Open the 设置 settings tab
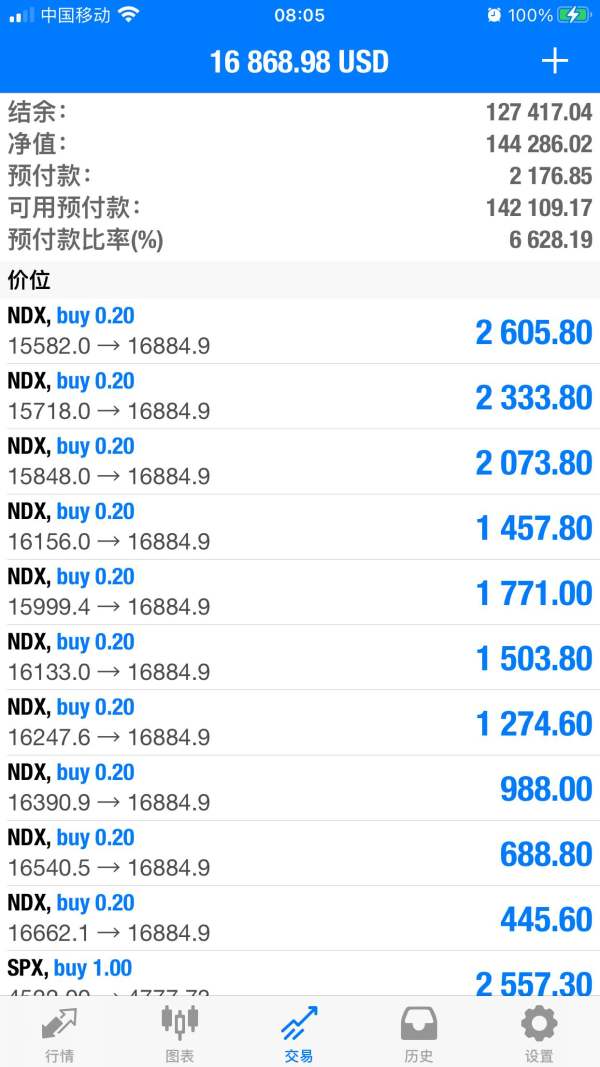The height and width of the screenshot is (1067, 600). pos(539,1033)
